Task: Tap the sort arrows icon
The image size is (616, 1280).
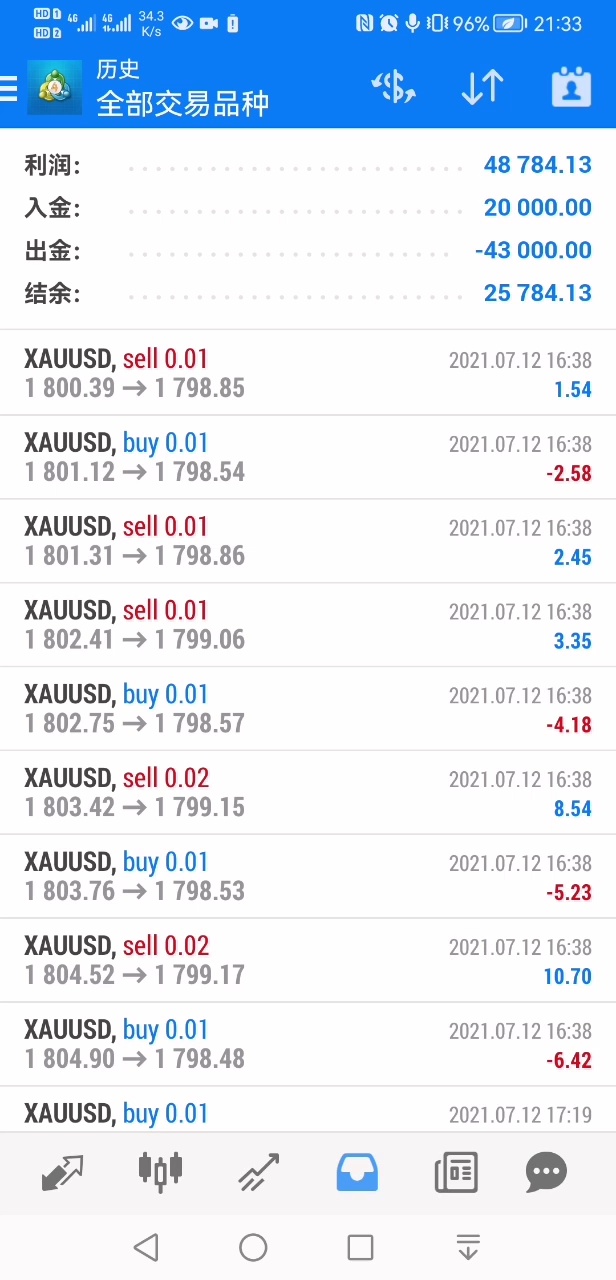Action: point(482,88)
